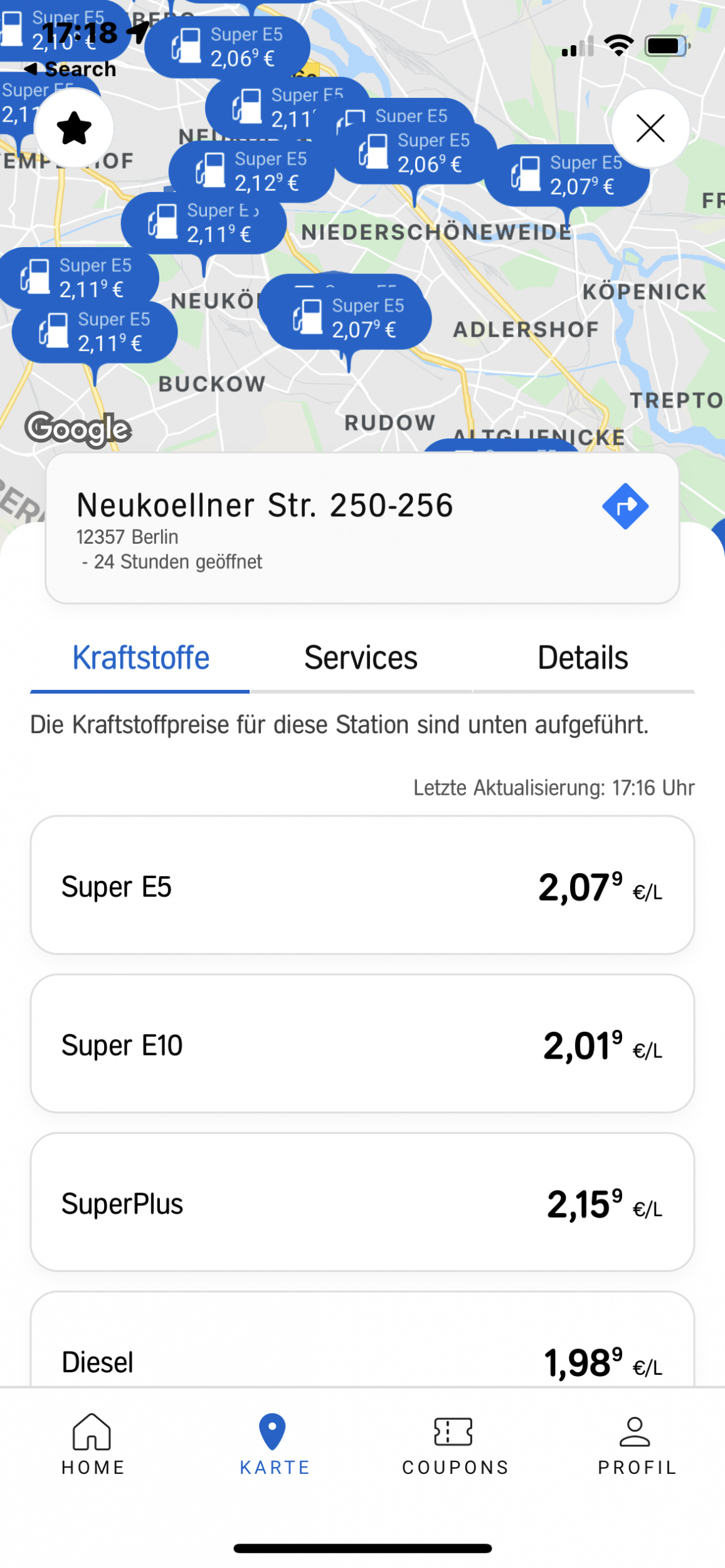
Task: Mark this station as favorite with the star
Action: tap(74, 128)
